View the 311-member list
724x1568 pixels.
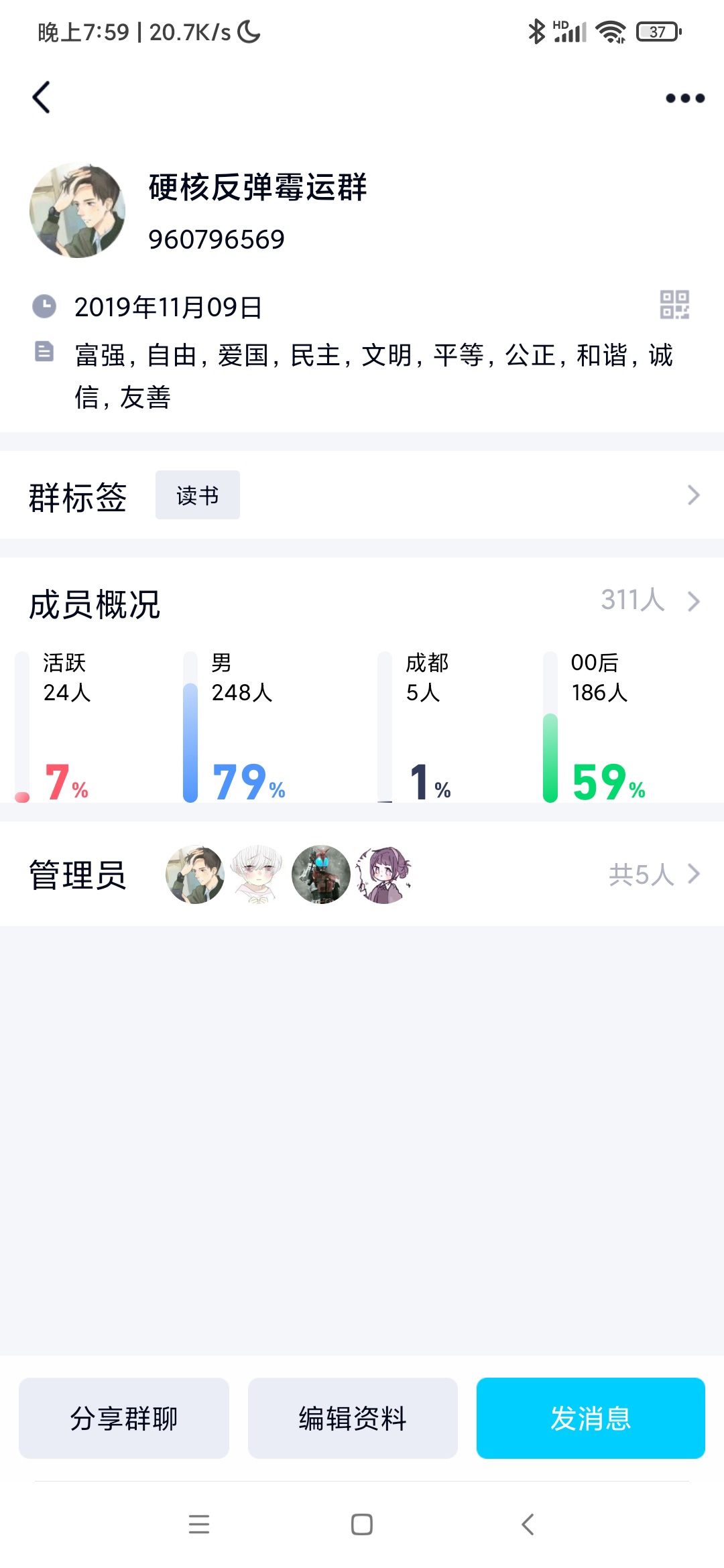pyautogui.click(x=649, y=600)
